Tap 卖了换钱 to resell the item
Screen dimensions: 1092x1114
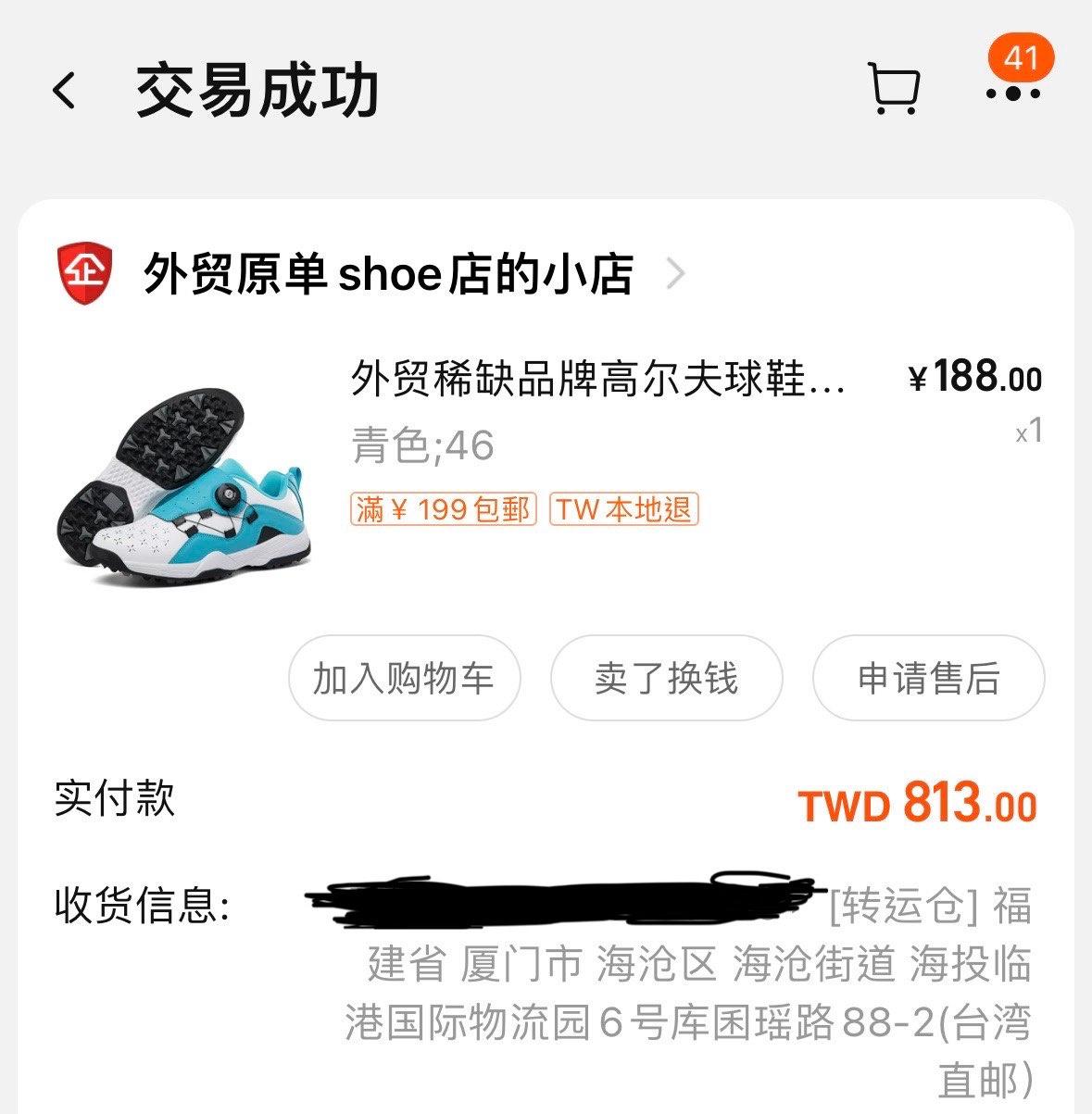666,678
